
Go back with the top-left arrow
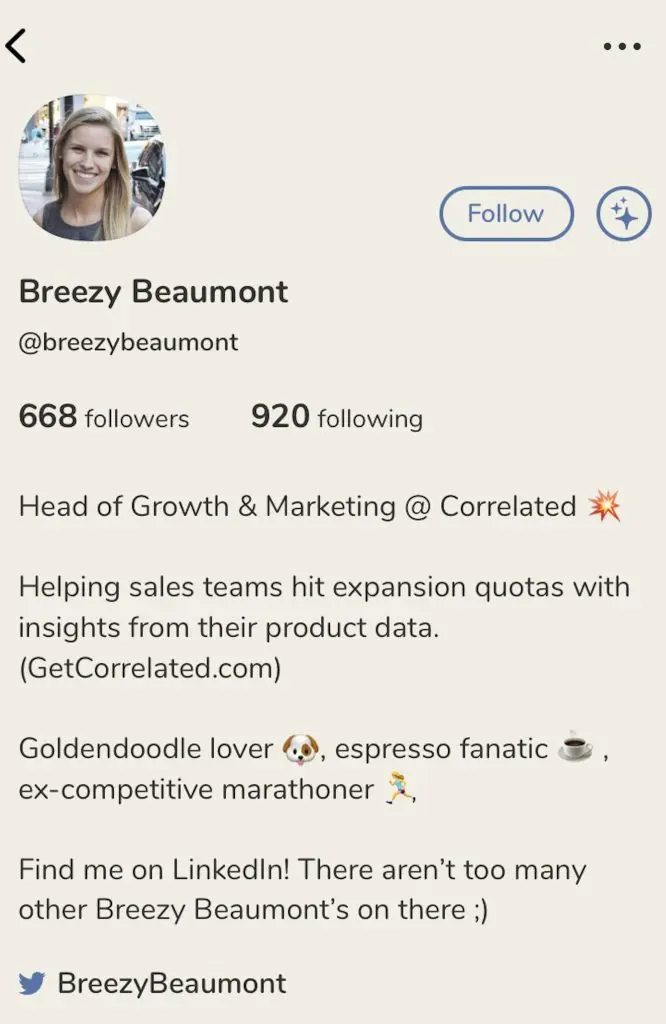[17, 46]
